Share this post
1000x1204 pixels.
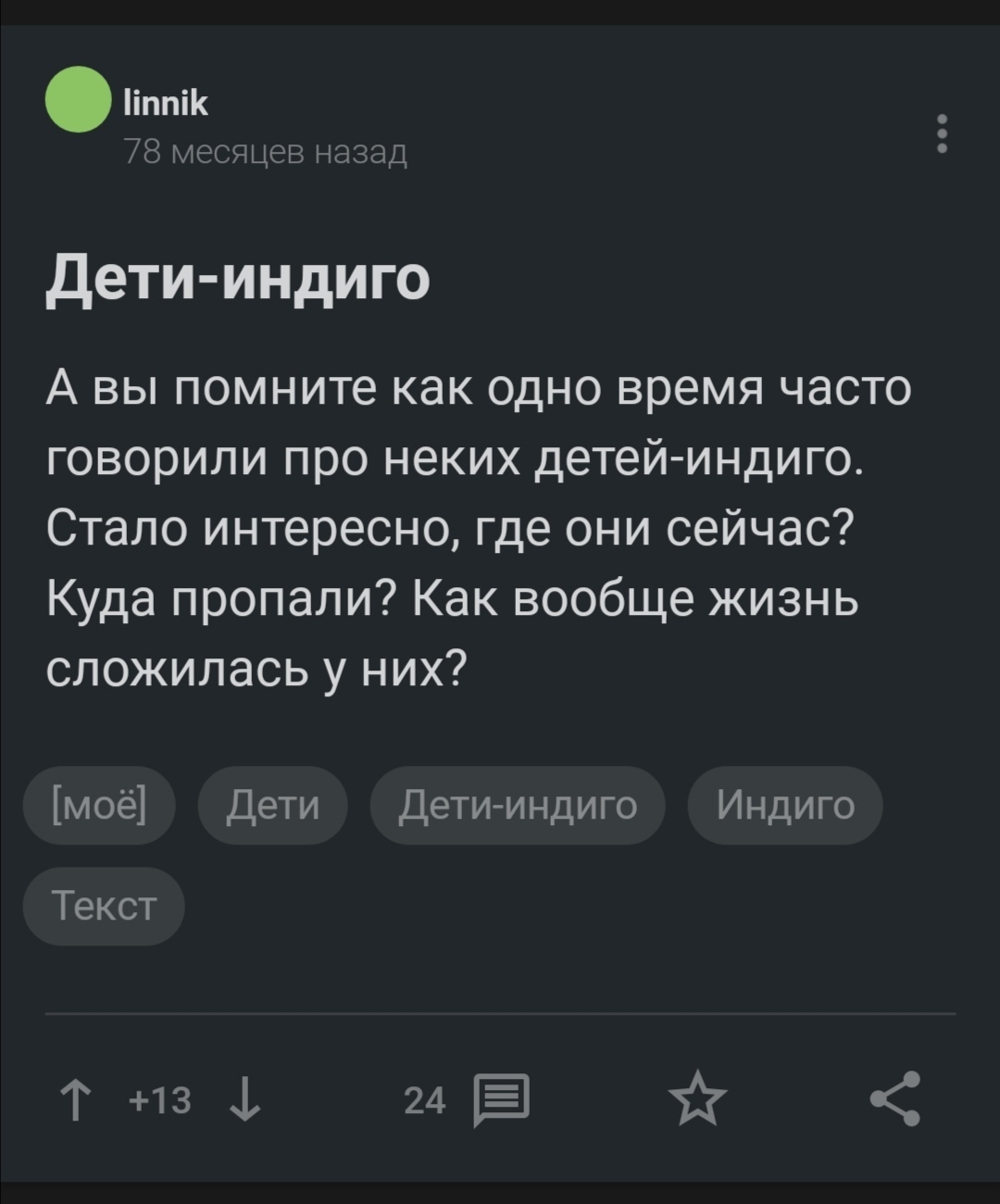click(x=895, y=1098)
